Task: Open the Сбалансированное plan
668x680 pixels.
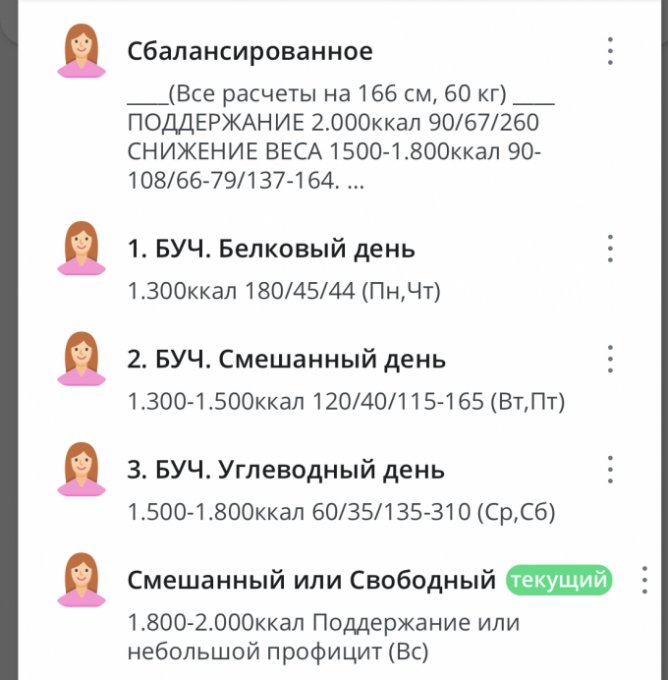Action: 250,52
